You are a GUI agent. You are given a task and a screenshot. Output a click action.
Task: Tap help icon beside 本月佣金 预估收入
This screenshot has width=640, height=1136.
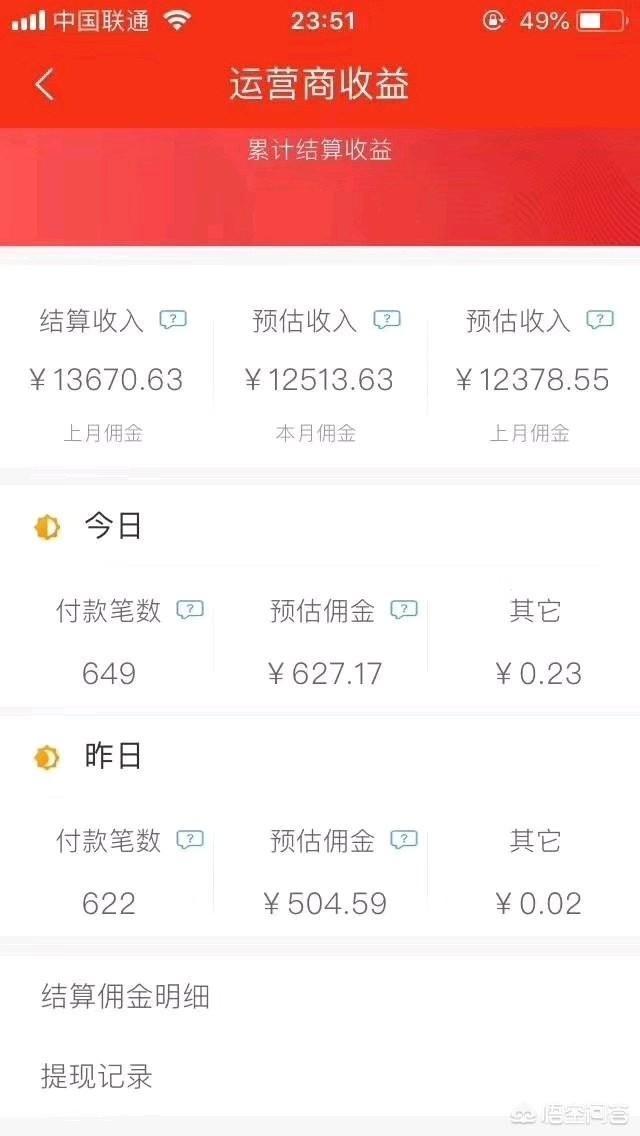click(387, 320)
